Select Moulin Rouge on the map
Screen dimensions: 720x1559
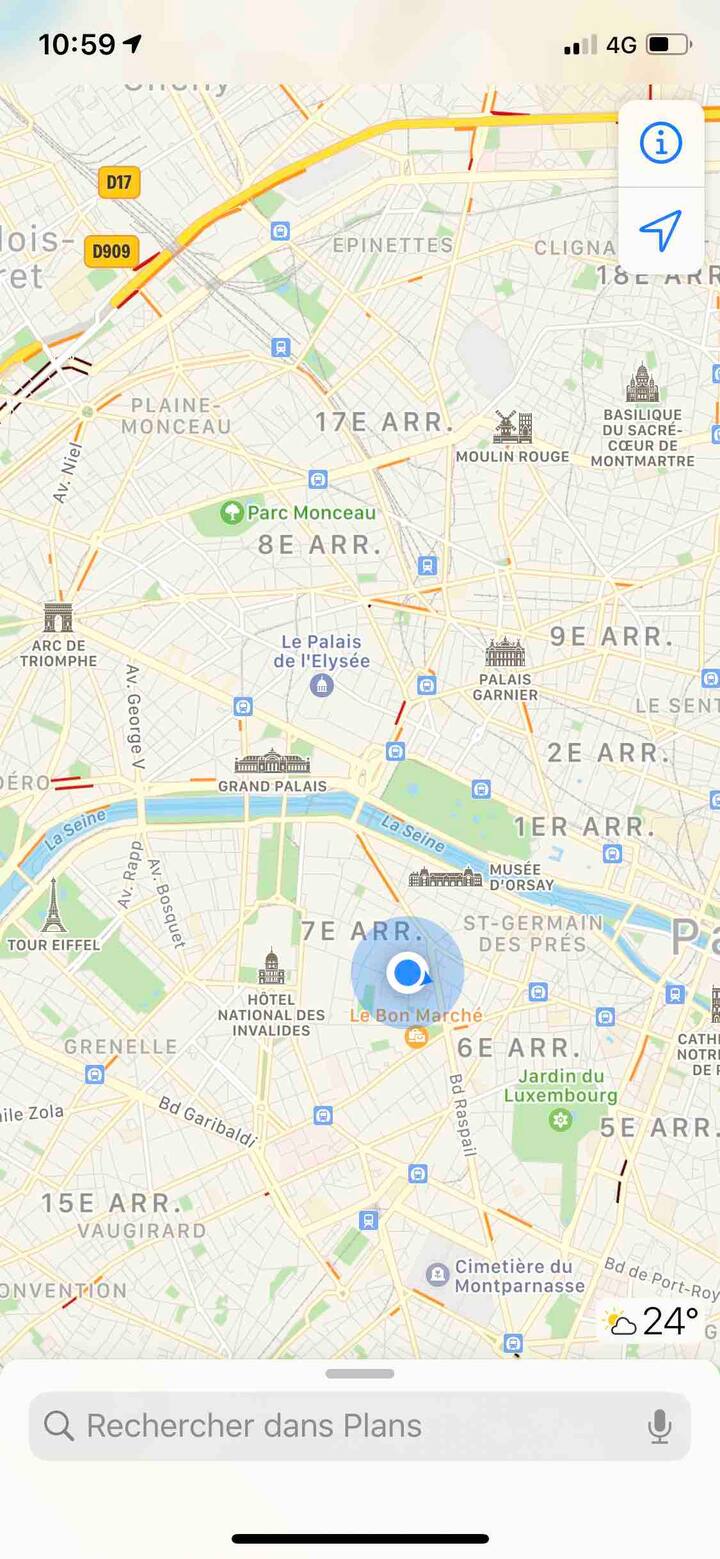(512, 427)
